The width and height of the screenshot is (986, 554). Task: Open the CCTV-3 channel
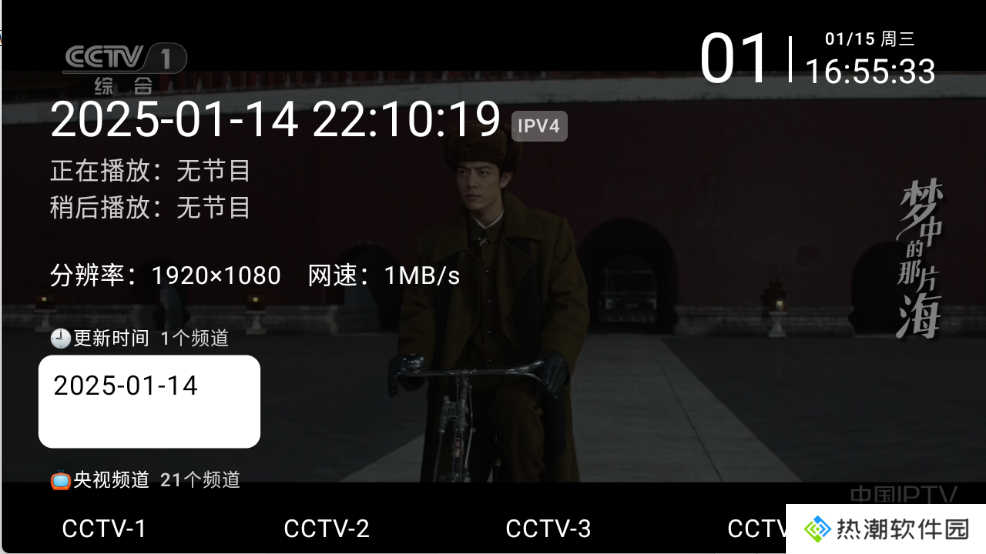point(548,529)
